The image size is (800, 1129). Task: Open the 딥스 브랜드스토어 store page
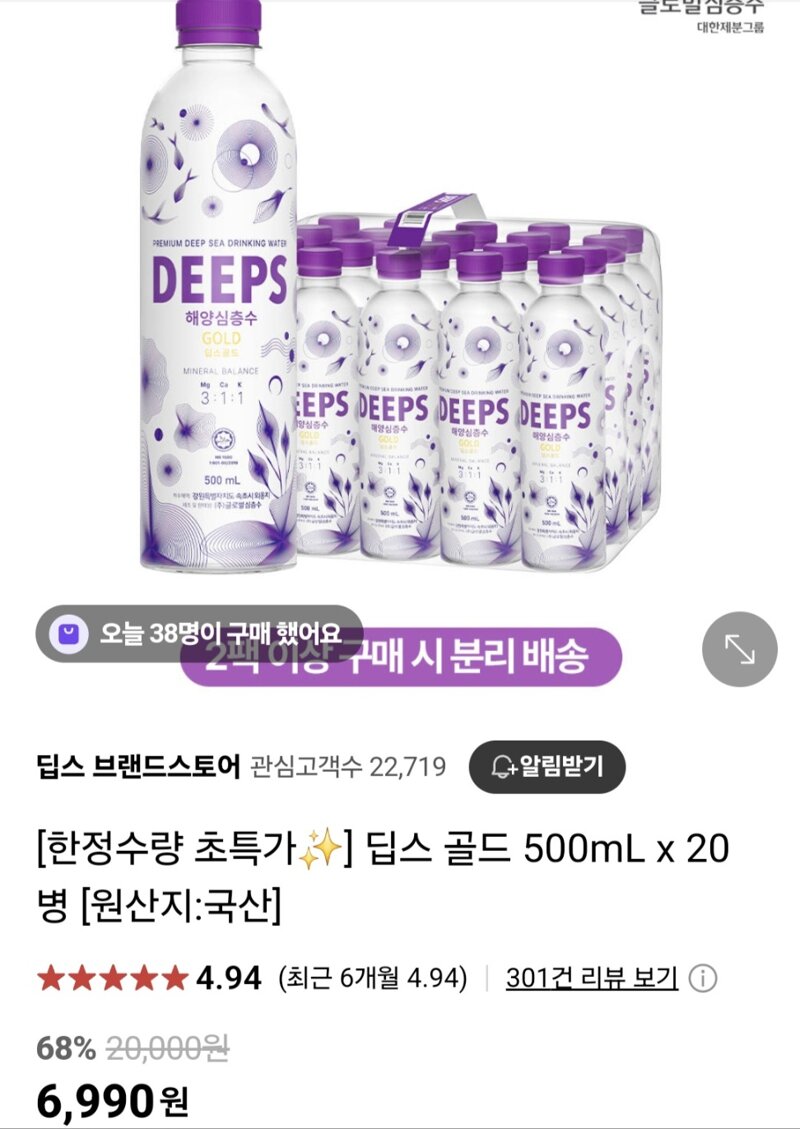[138, 767]
